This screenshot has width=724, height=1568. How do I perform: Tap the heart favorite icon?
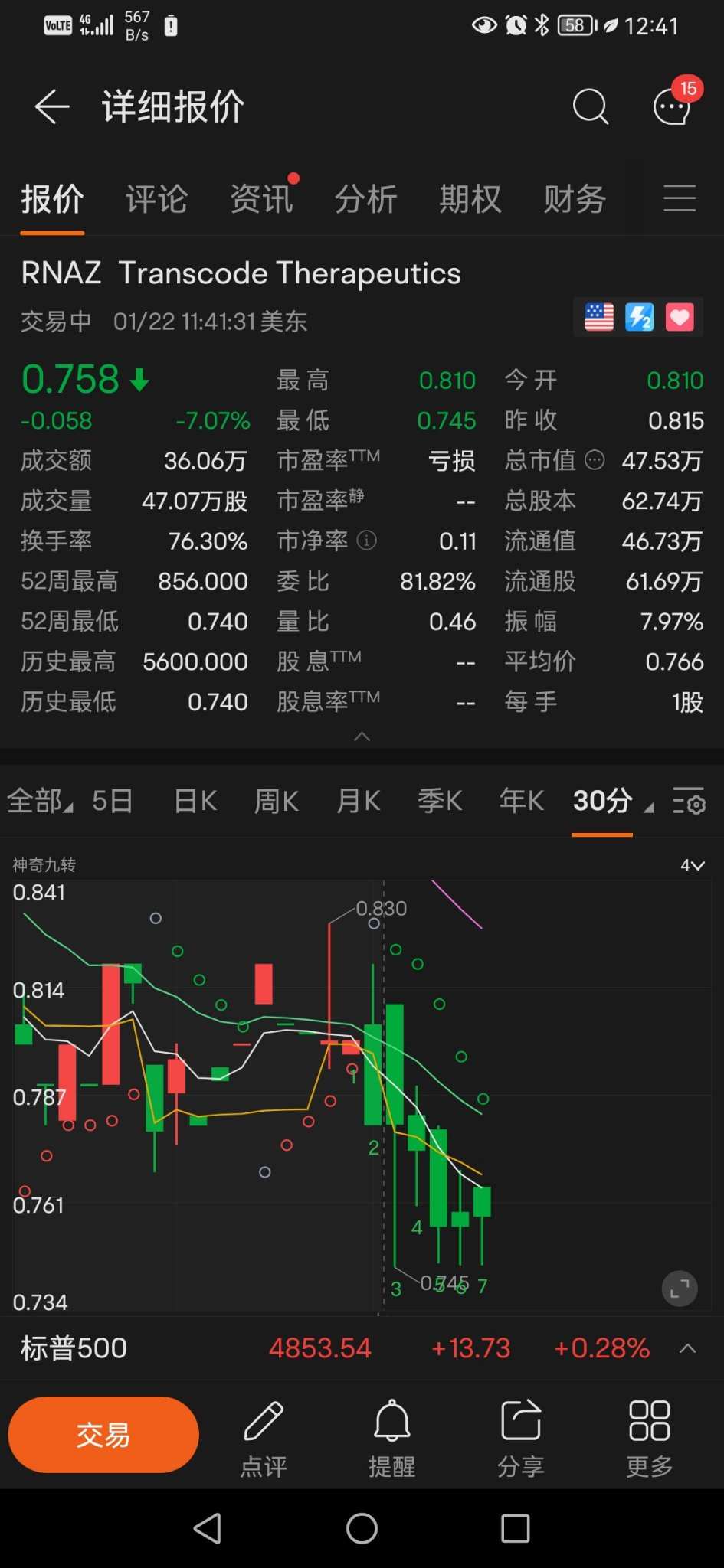click(x=680, y=317)
